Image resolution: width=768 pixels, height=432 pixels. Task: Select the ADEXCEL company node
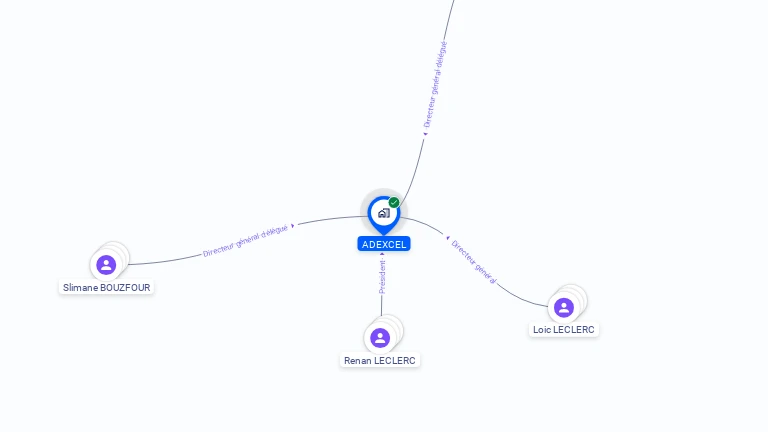pos(383,213)
